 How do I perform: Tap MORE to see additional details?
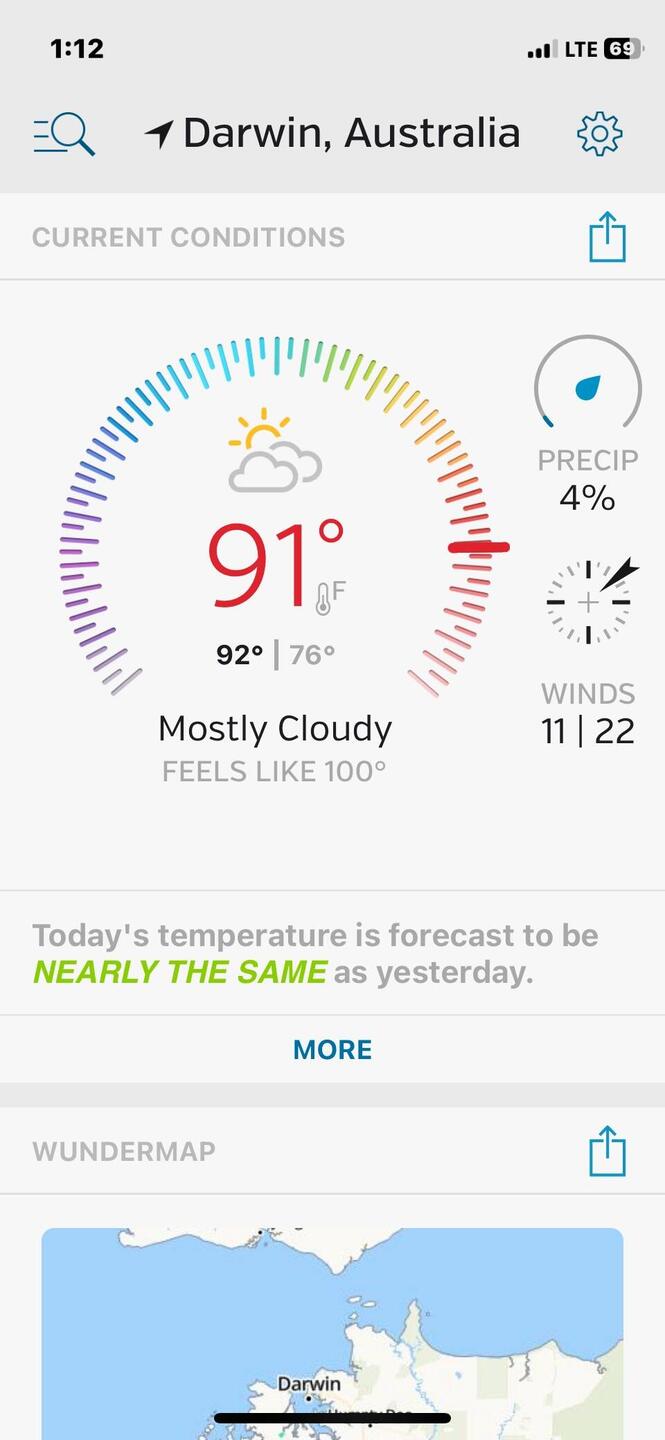pyautogui.click(x=332, y=1049)
